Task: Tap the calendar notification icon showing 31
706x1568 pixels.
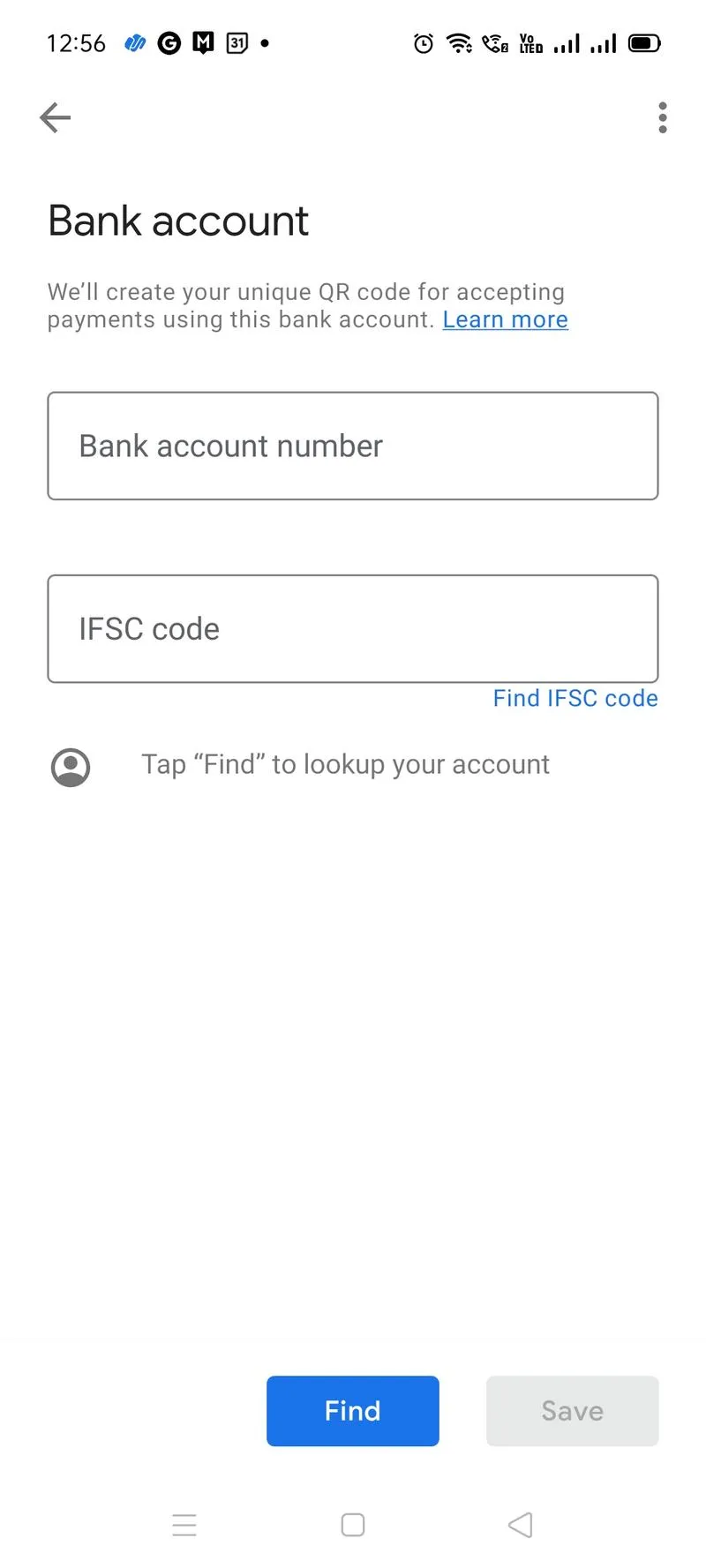Action: 237,42
